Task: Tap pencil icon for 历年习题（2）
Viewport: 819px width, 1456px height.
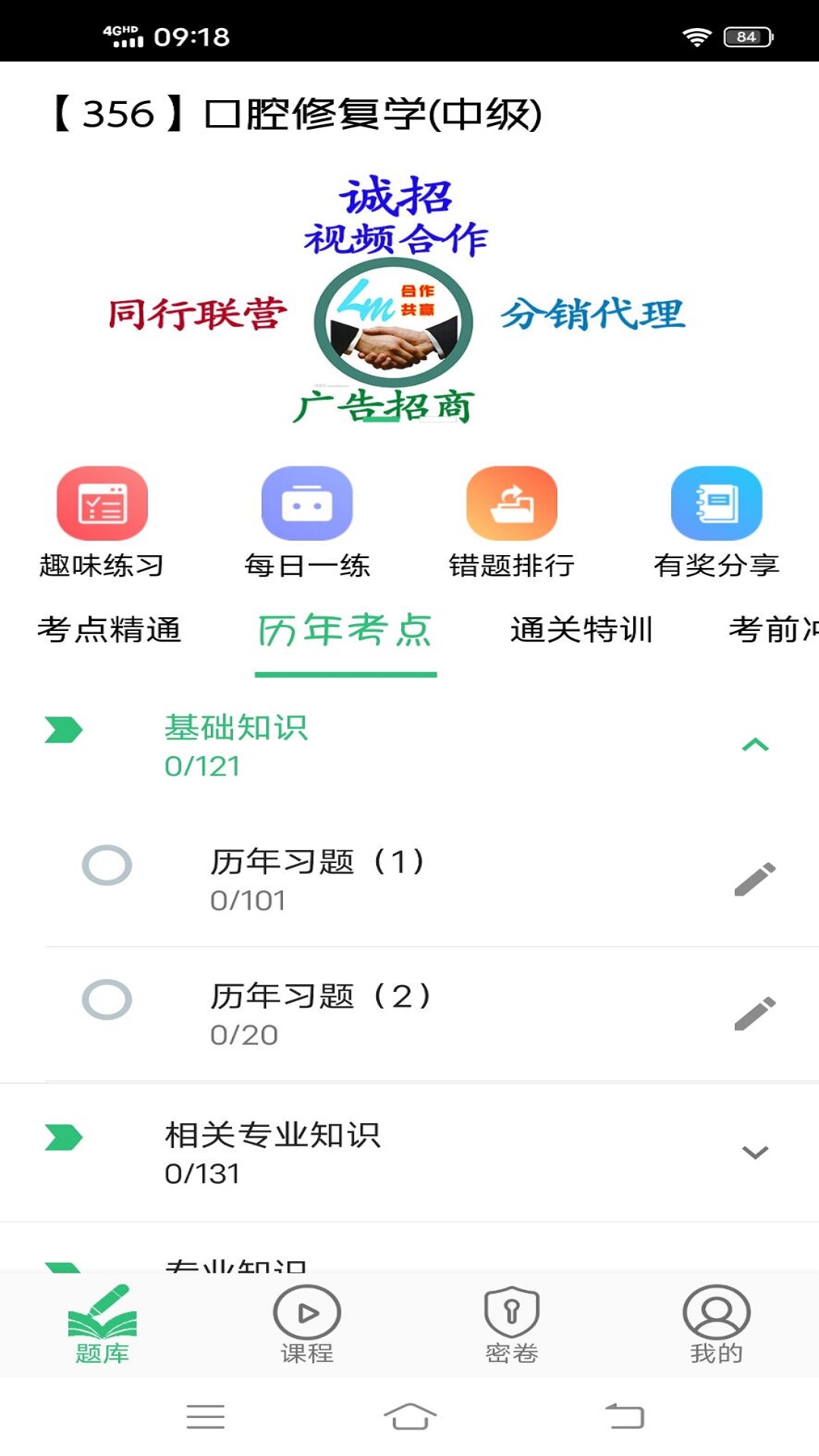Action: tap(755, 1014)
